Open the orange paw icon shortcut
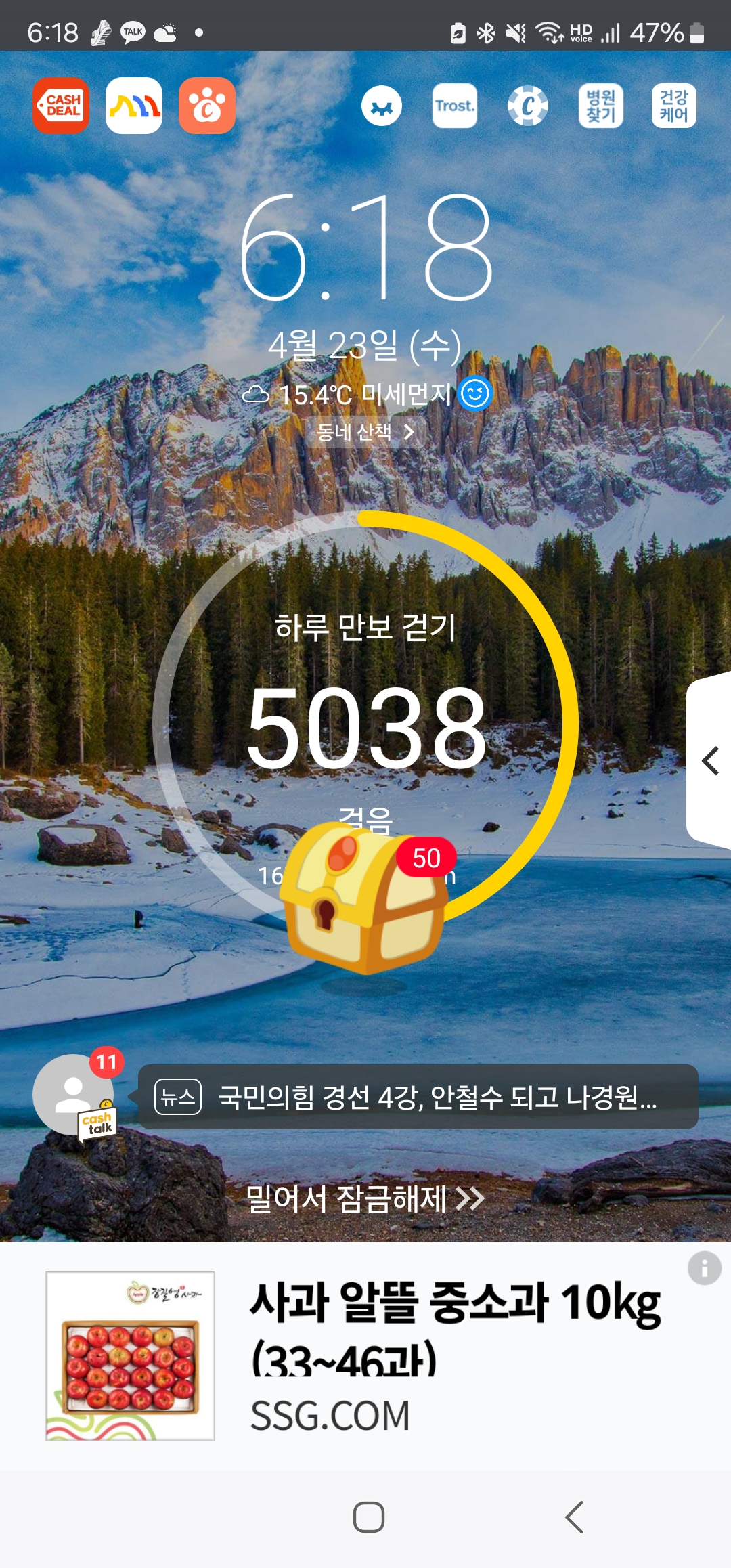Image resolution: width=731 pixels, height=1568 pixels. click(207, 106)
